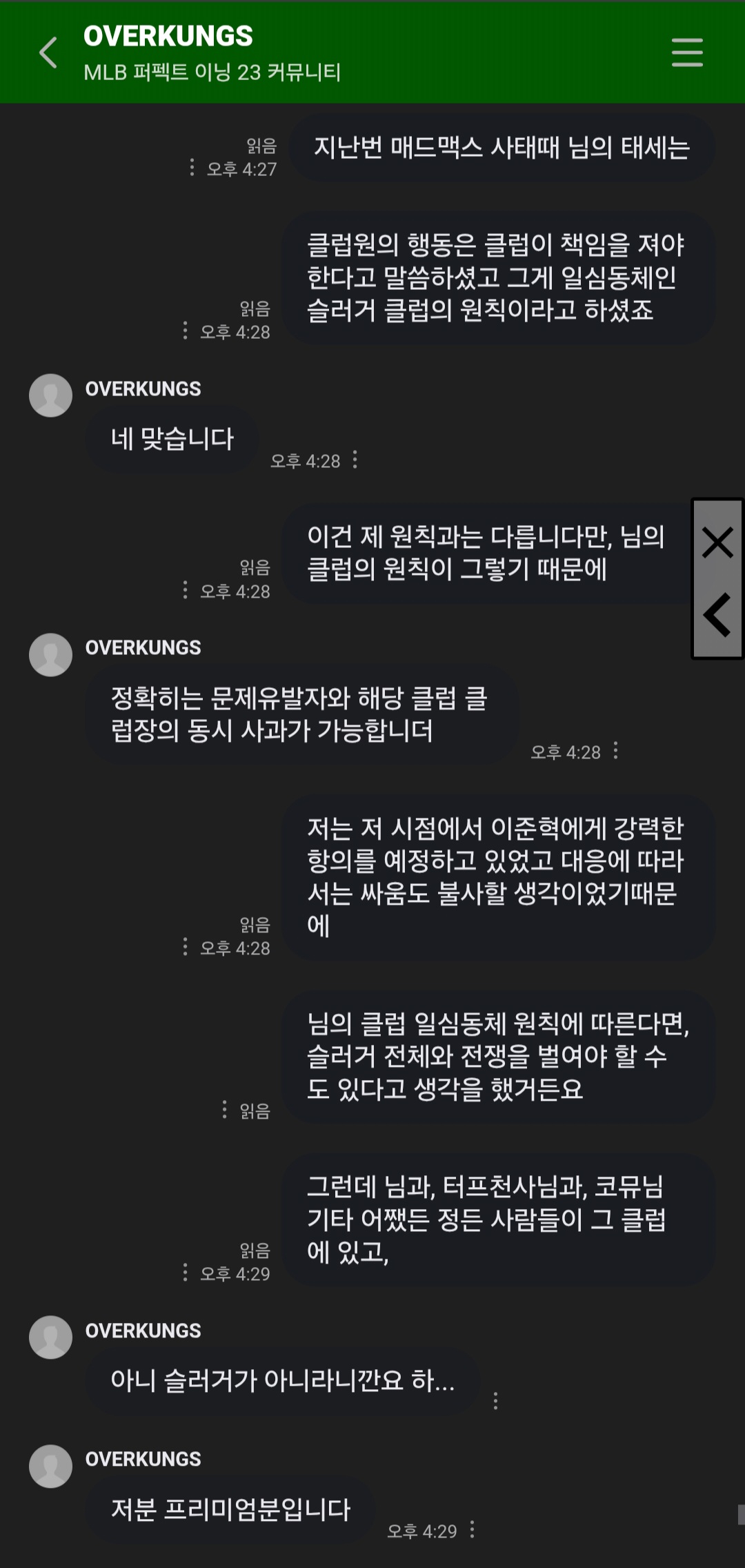Open options for the '정확히는 문제유발자와' message
Screen dimensions: 745x1568
615,751
